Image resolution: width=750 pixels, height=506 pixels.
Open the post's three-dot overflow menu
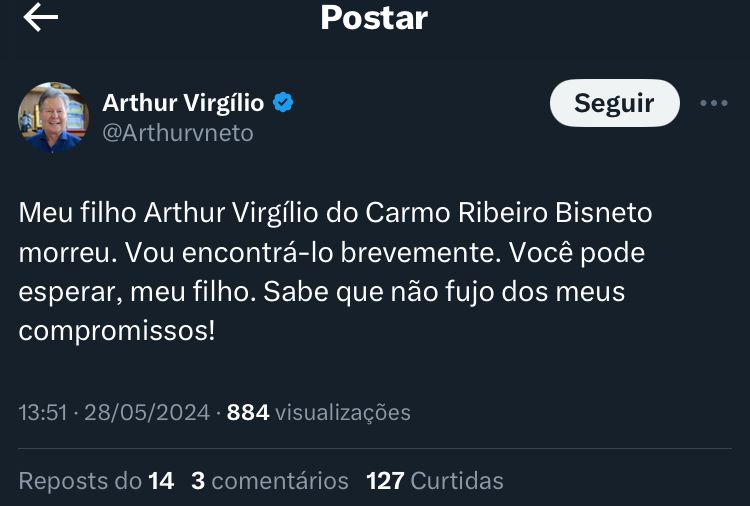point(713,103)
